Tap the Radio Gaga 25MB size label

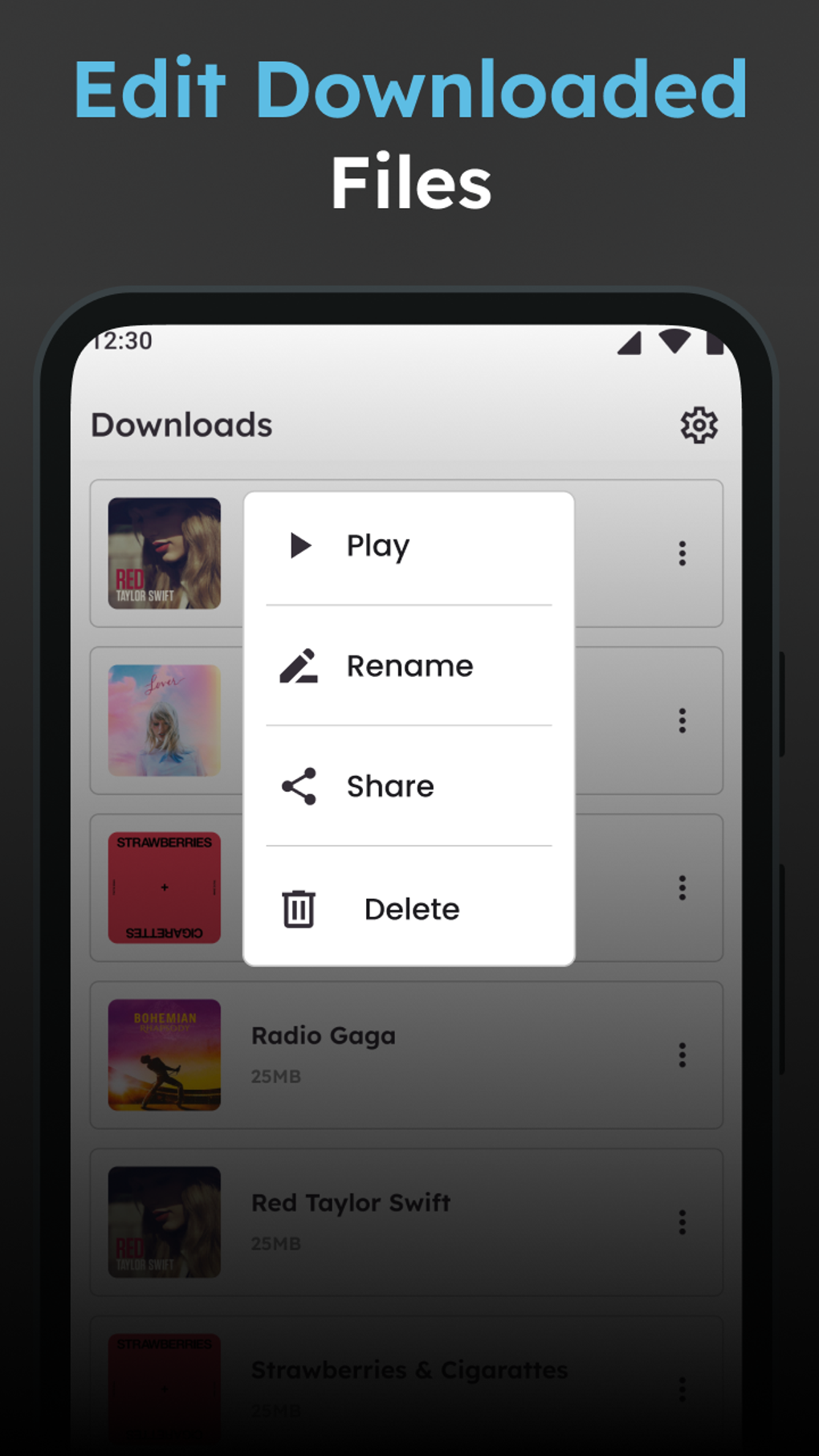point(276,1076)
